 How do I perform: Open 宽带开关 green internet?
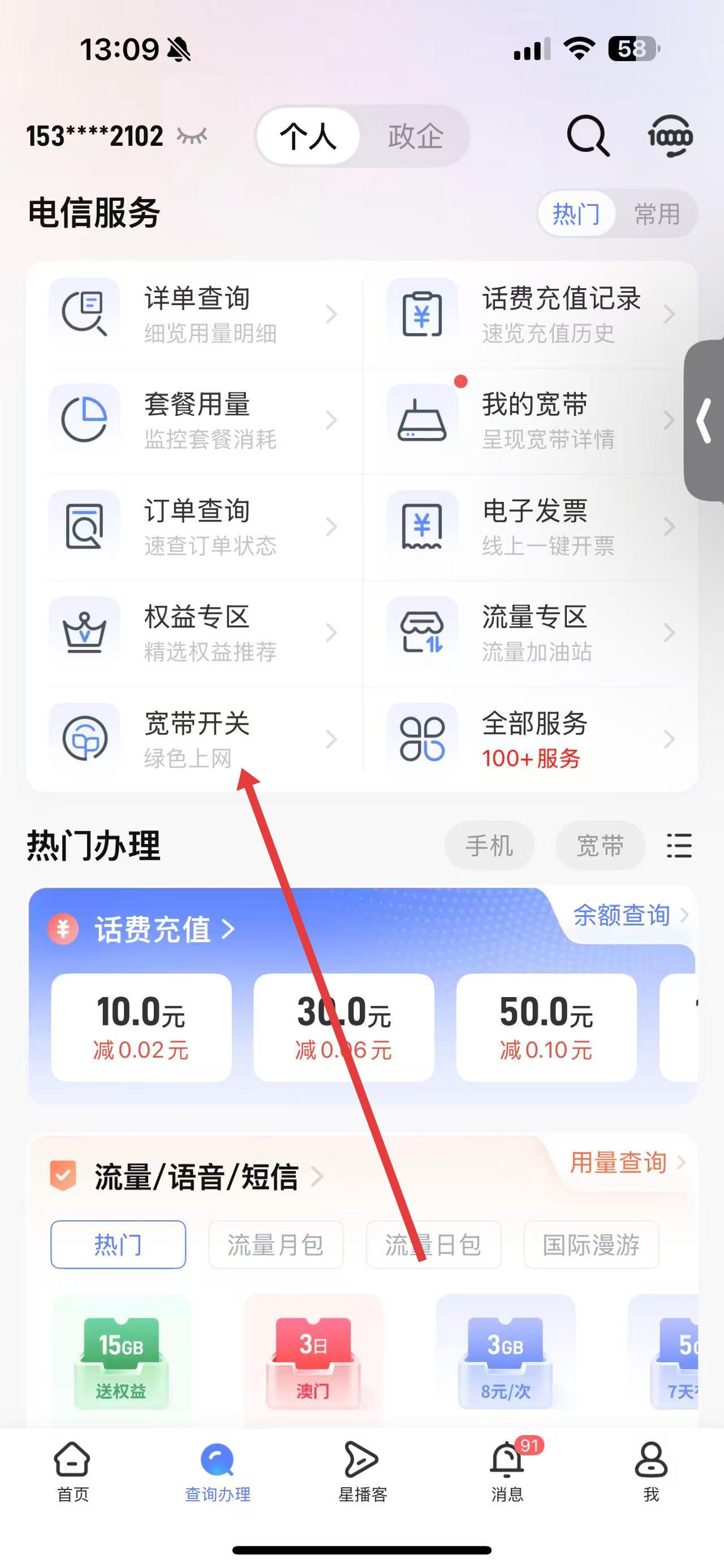coord(195,739)
